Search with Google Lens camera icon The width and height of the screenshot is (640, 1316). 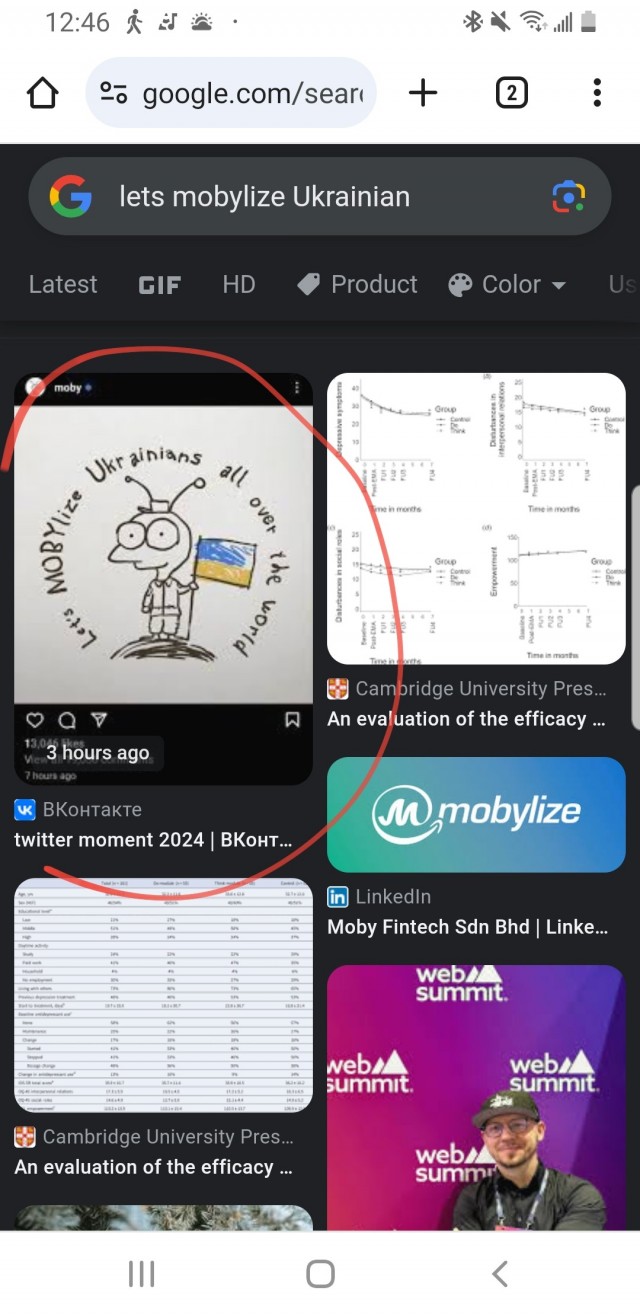click(568, 197)
